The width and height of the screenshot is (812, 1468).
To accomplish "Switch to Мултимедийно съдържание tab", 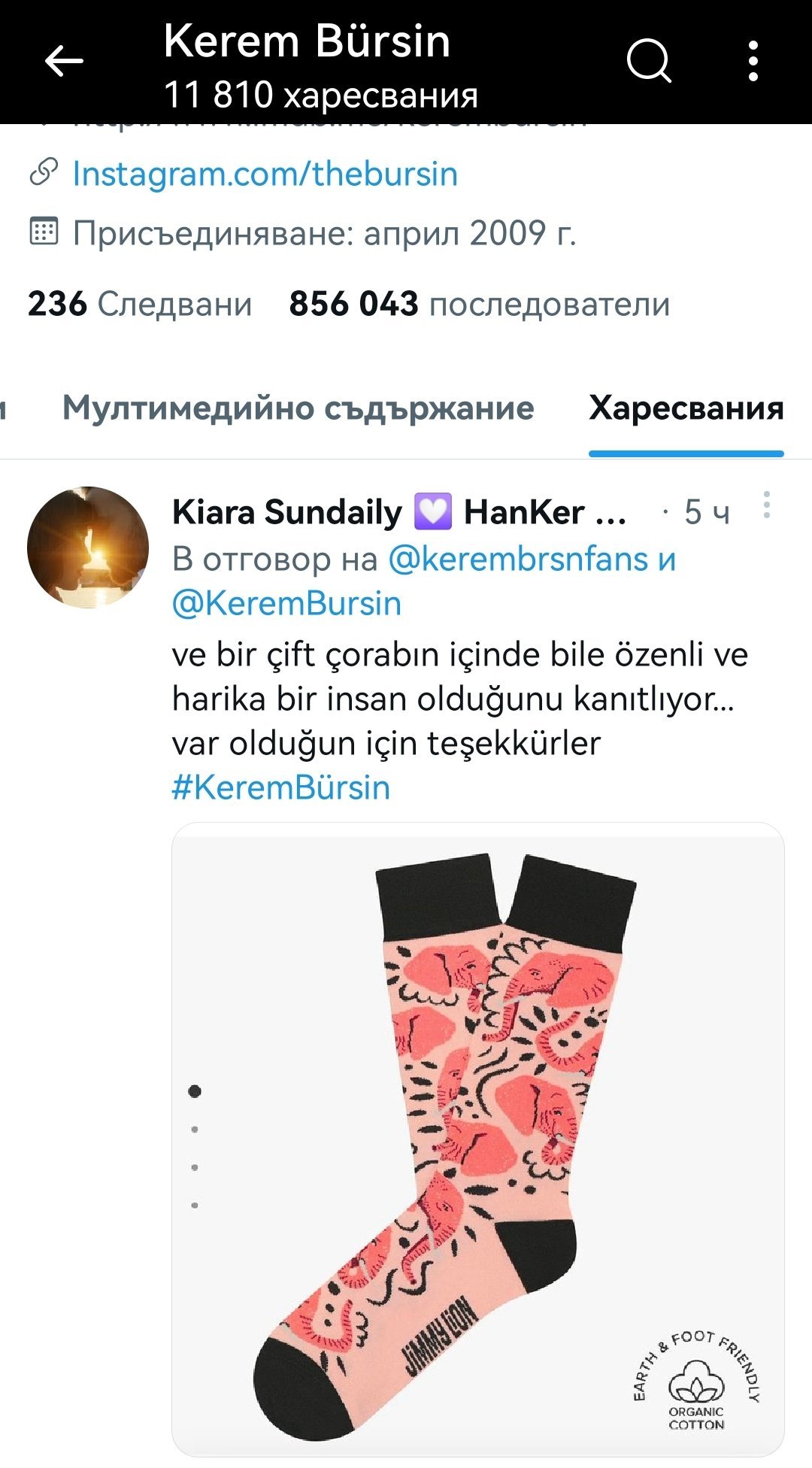I will (x=298, y=408).
